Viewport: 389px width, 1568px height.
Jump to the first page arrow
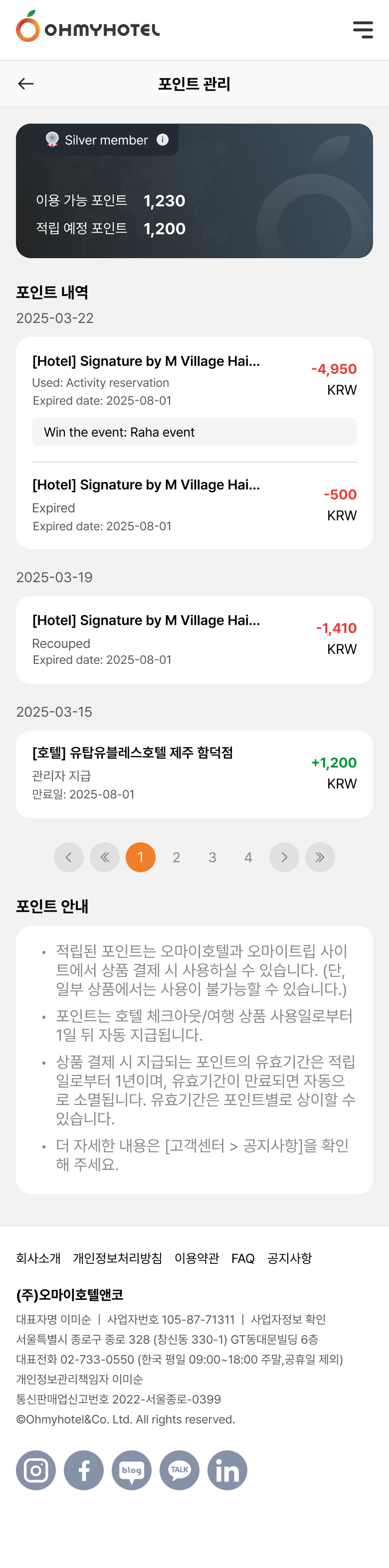tap(105, 857)
